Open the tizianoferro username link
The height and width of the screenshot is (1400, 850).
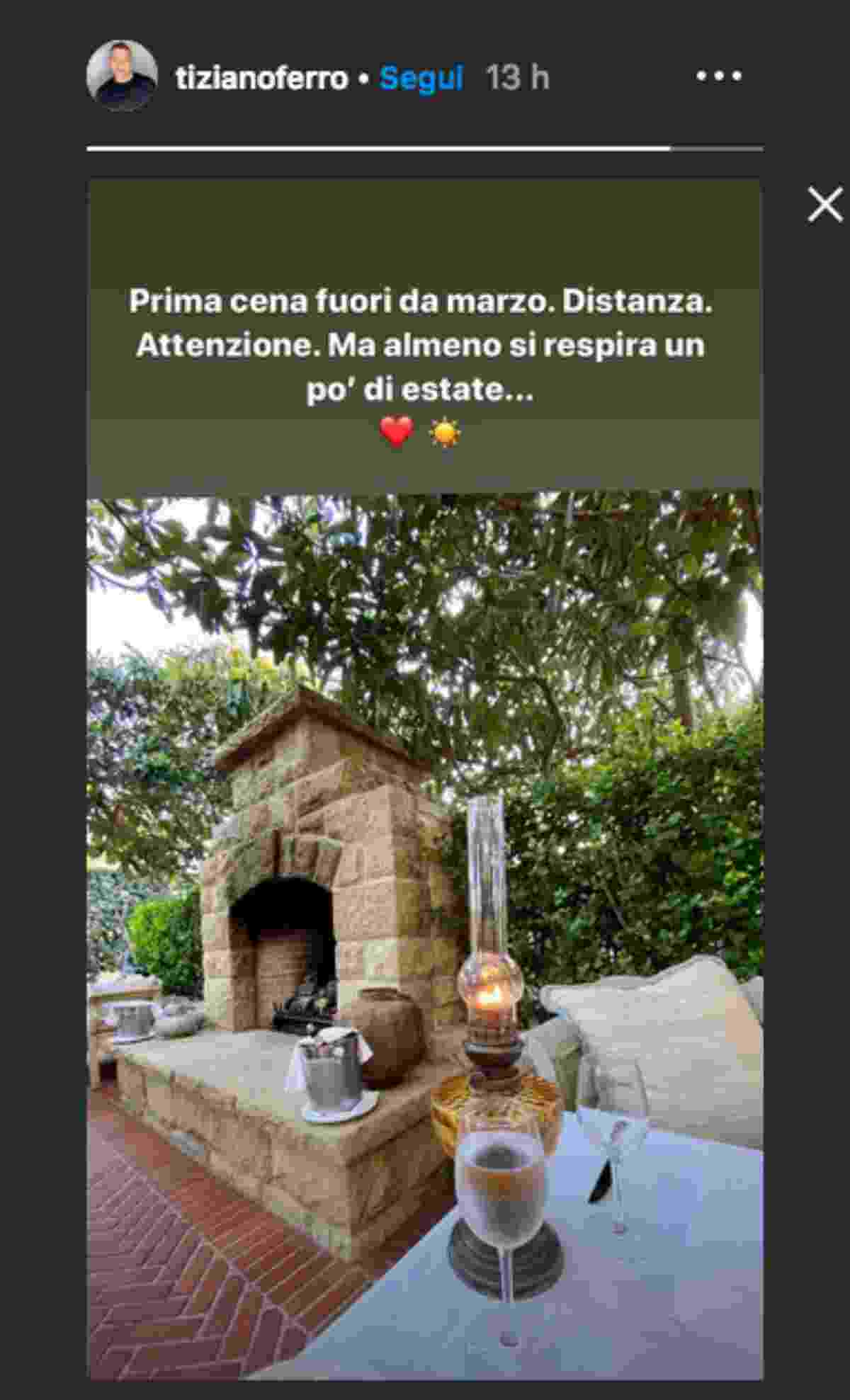click(261, 77)
